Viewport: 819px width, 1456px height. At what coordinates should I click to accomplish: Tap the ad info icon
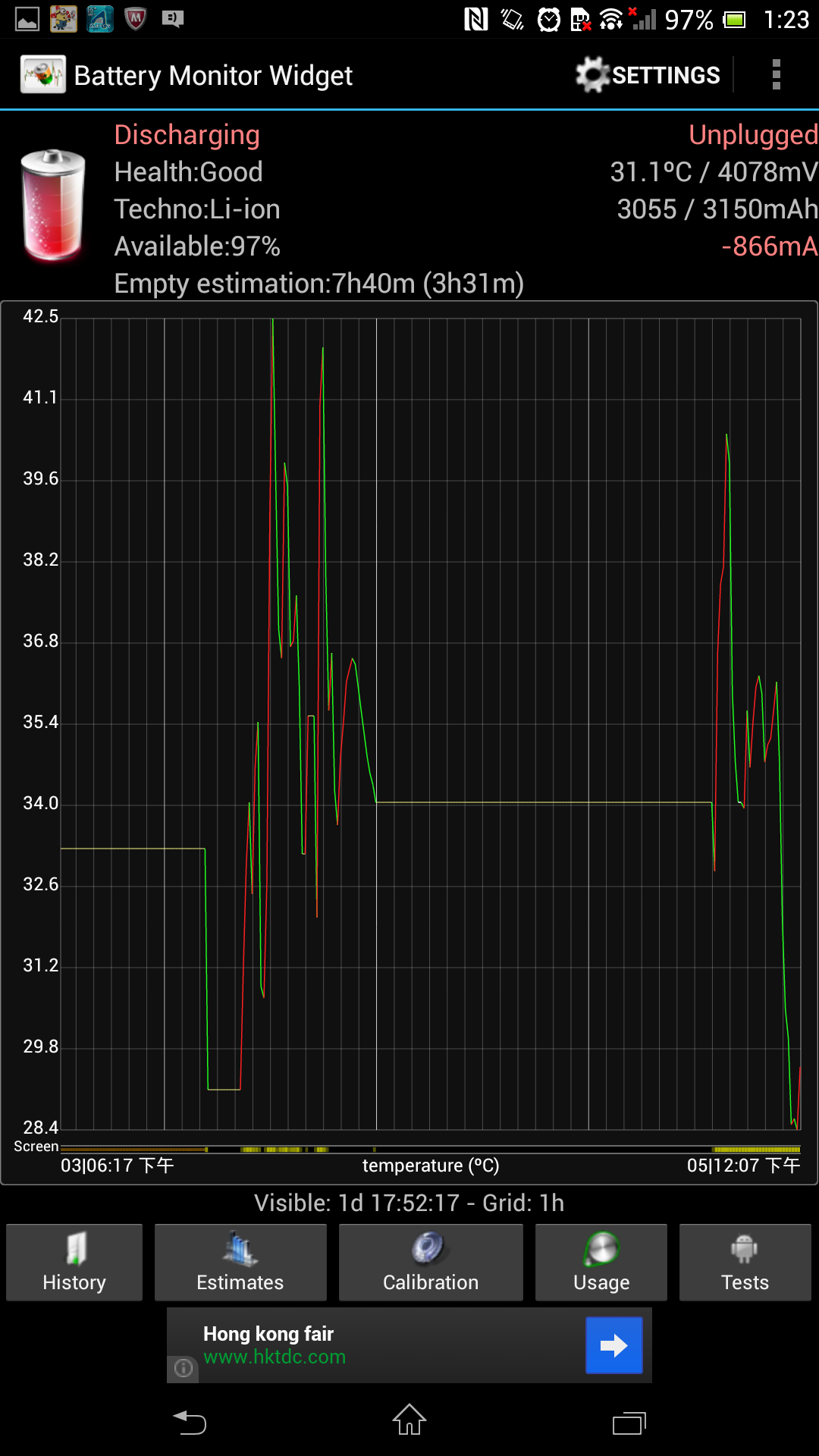[183, 1368]
